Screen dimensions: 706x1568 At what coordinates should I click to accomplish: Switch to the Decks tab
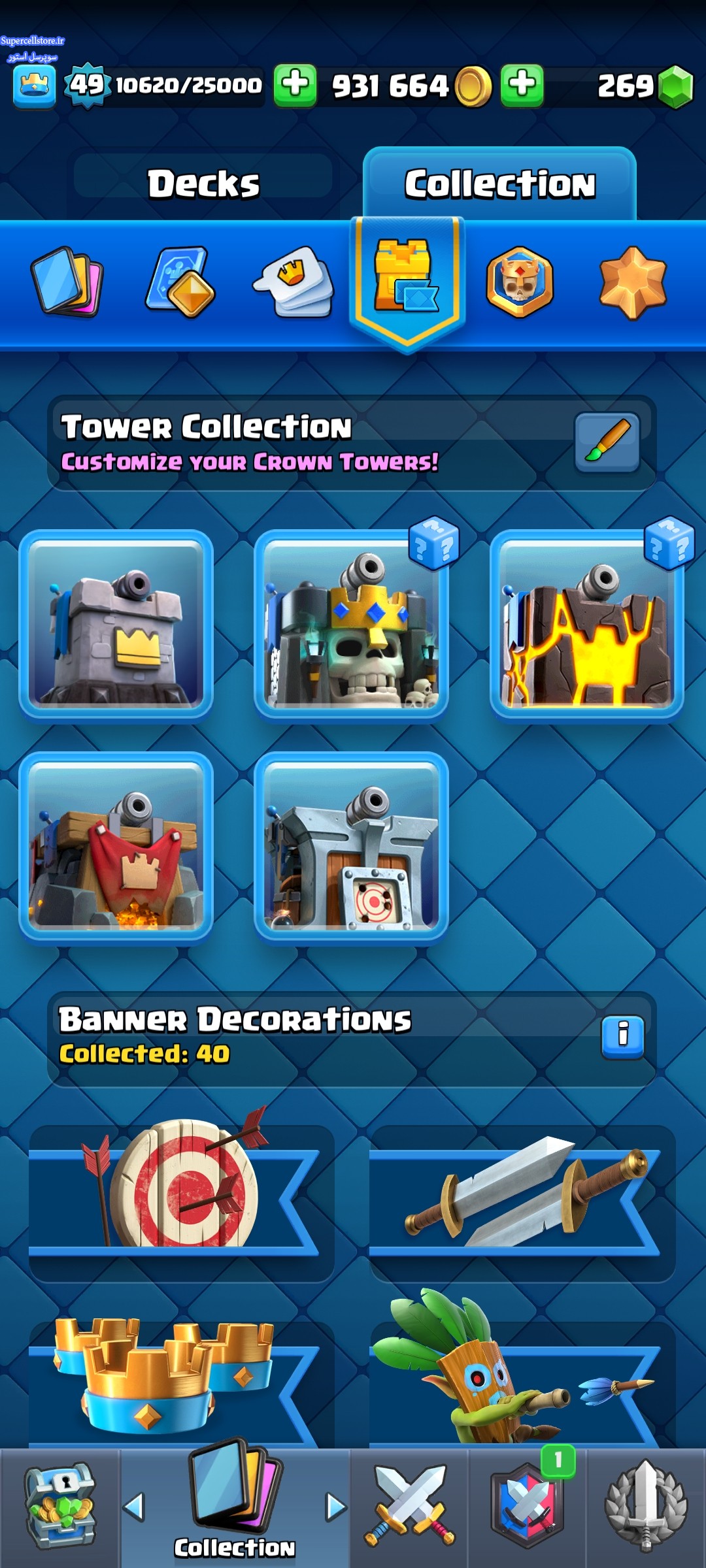(x=203, y=183)
